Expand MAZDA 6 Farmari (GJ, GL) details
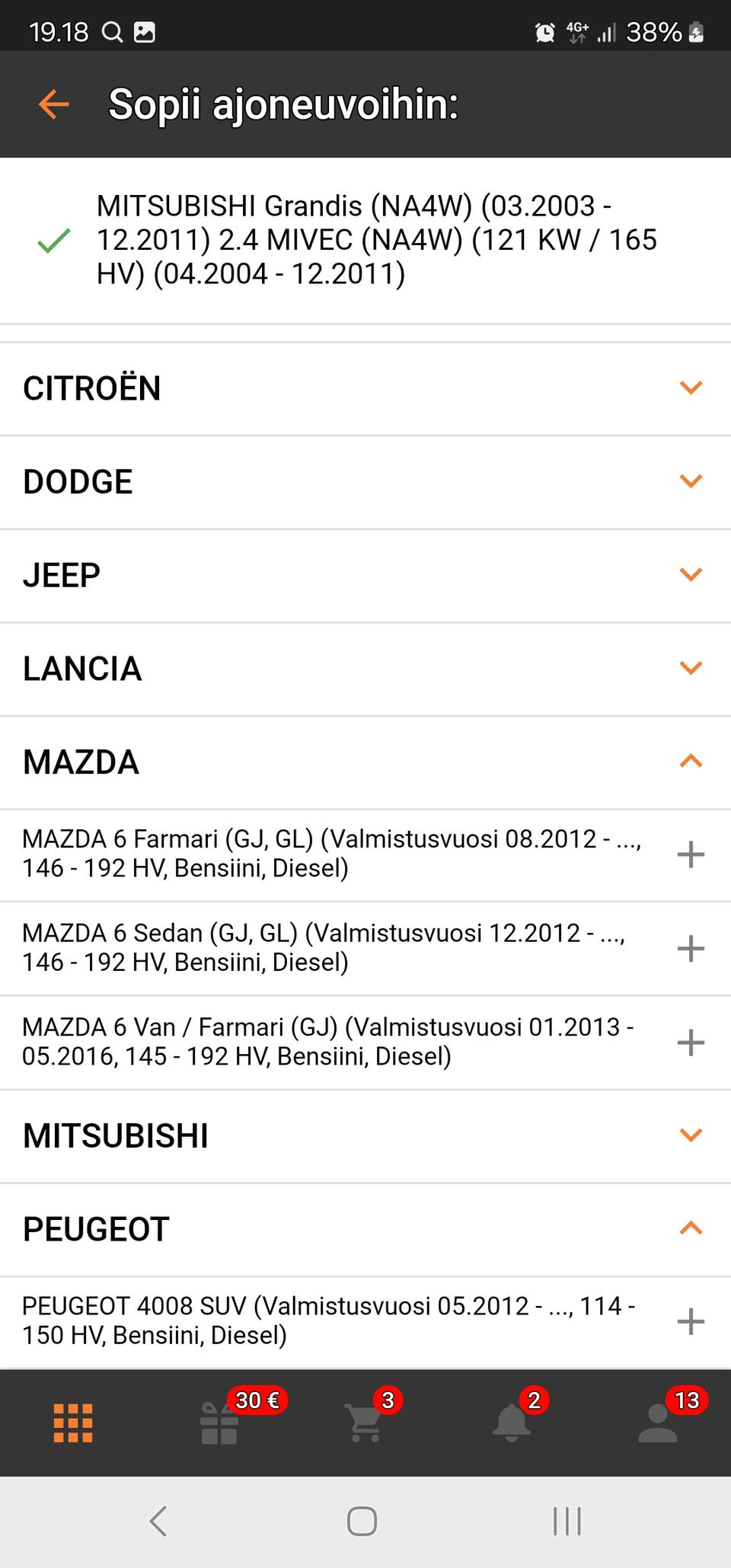Screen dimensions: 731x1568 tap(690, 854)
